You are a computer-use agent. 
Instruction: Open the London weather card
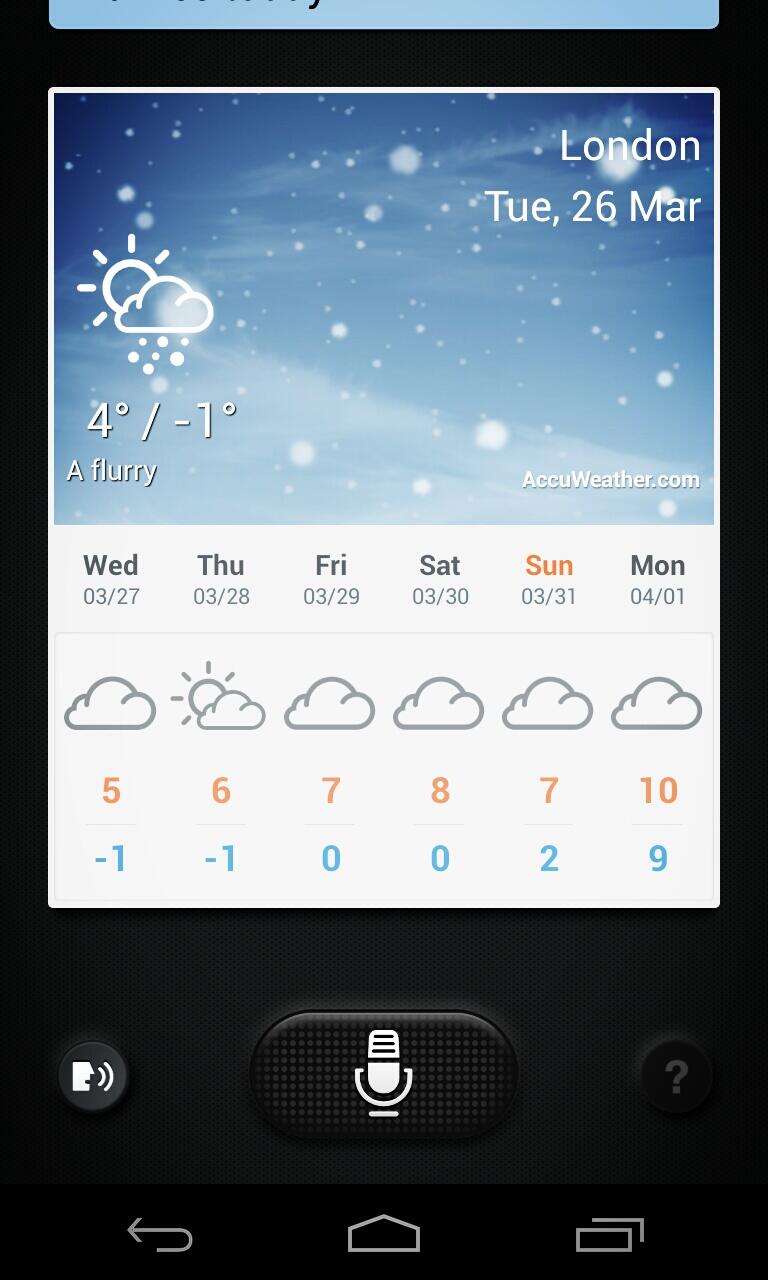pyautogui.click(x=384, y=308)
